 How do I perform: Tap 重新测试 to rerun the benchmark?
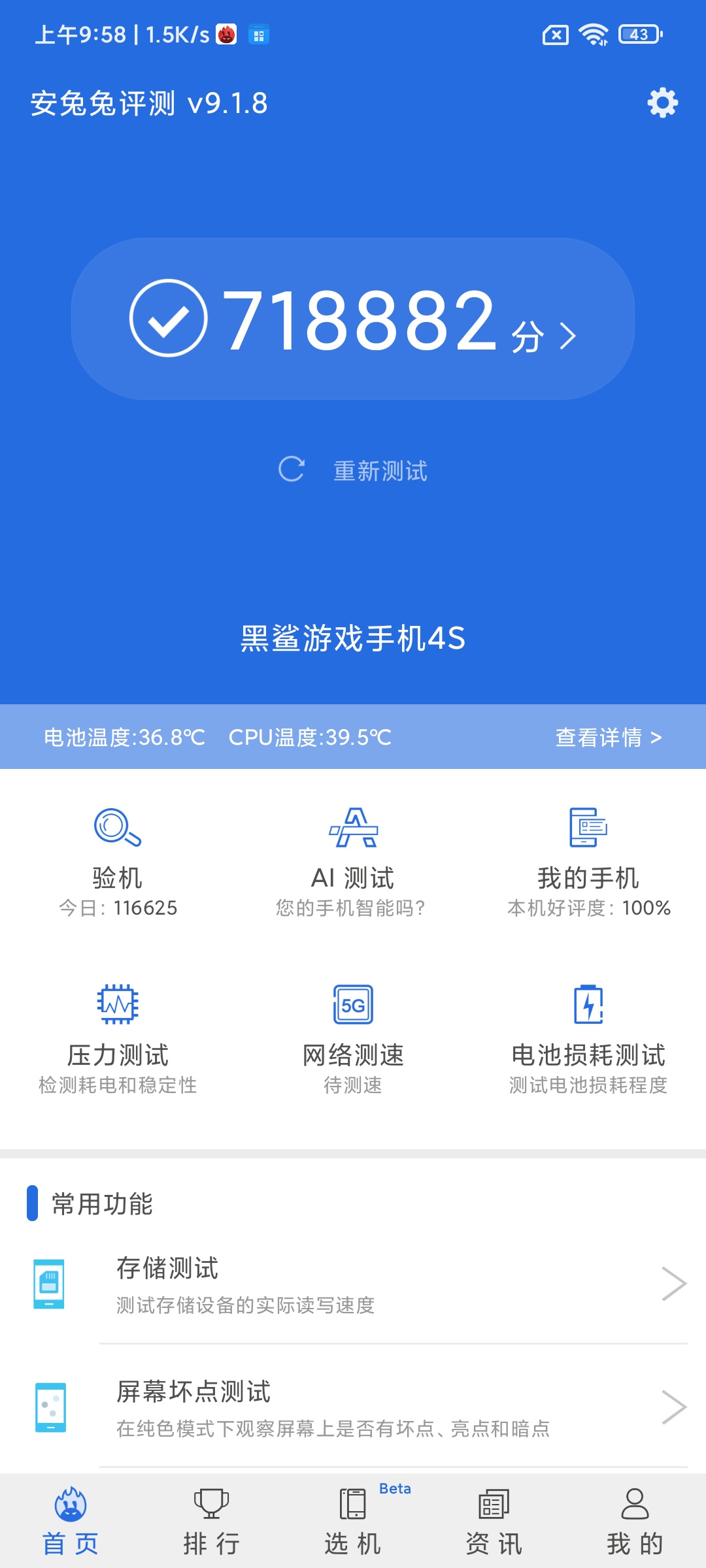tap(353, 470)
